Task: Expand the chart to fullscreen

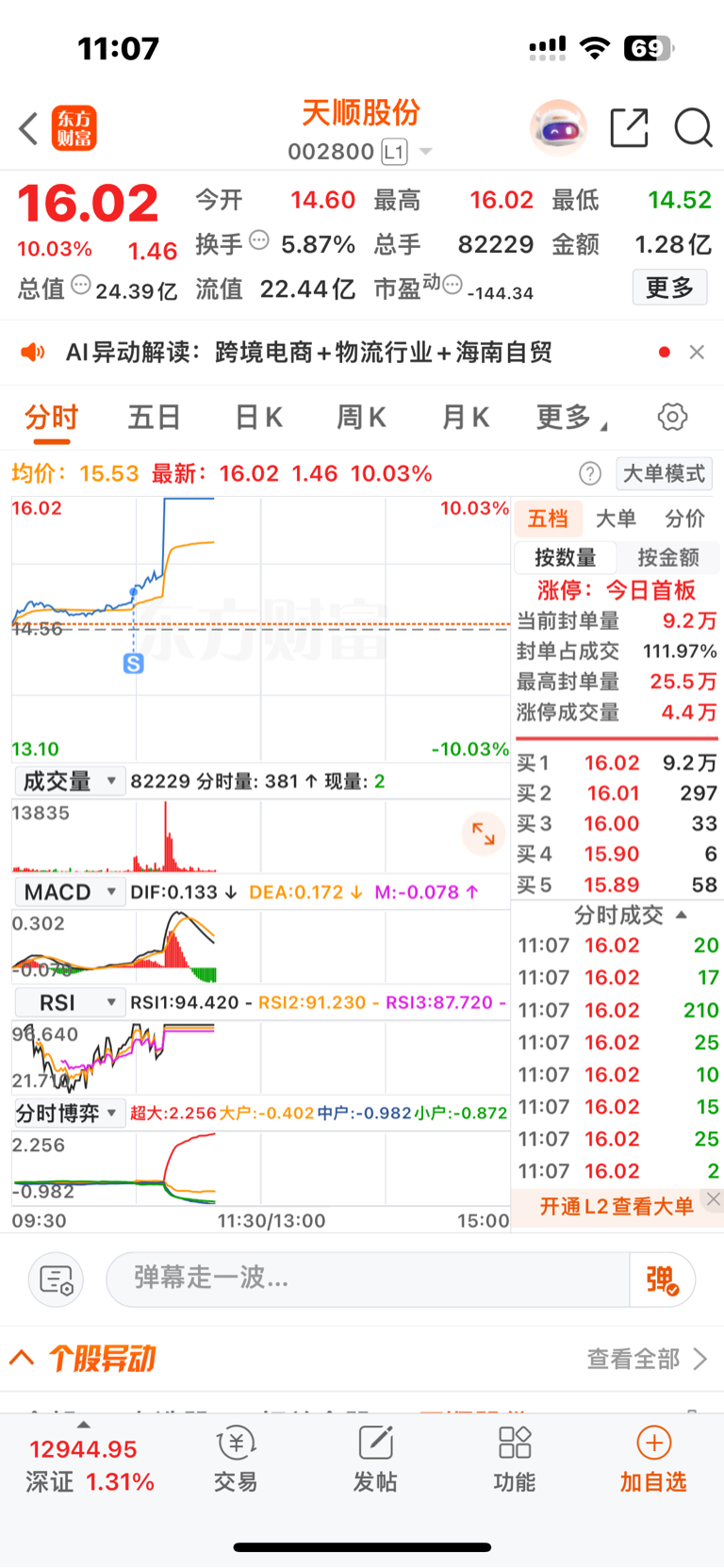Action: tap(483, 834)
